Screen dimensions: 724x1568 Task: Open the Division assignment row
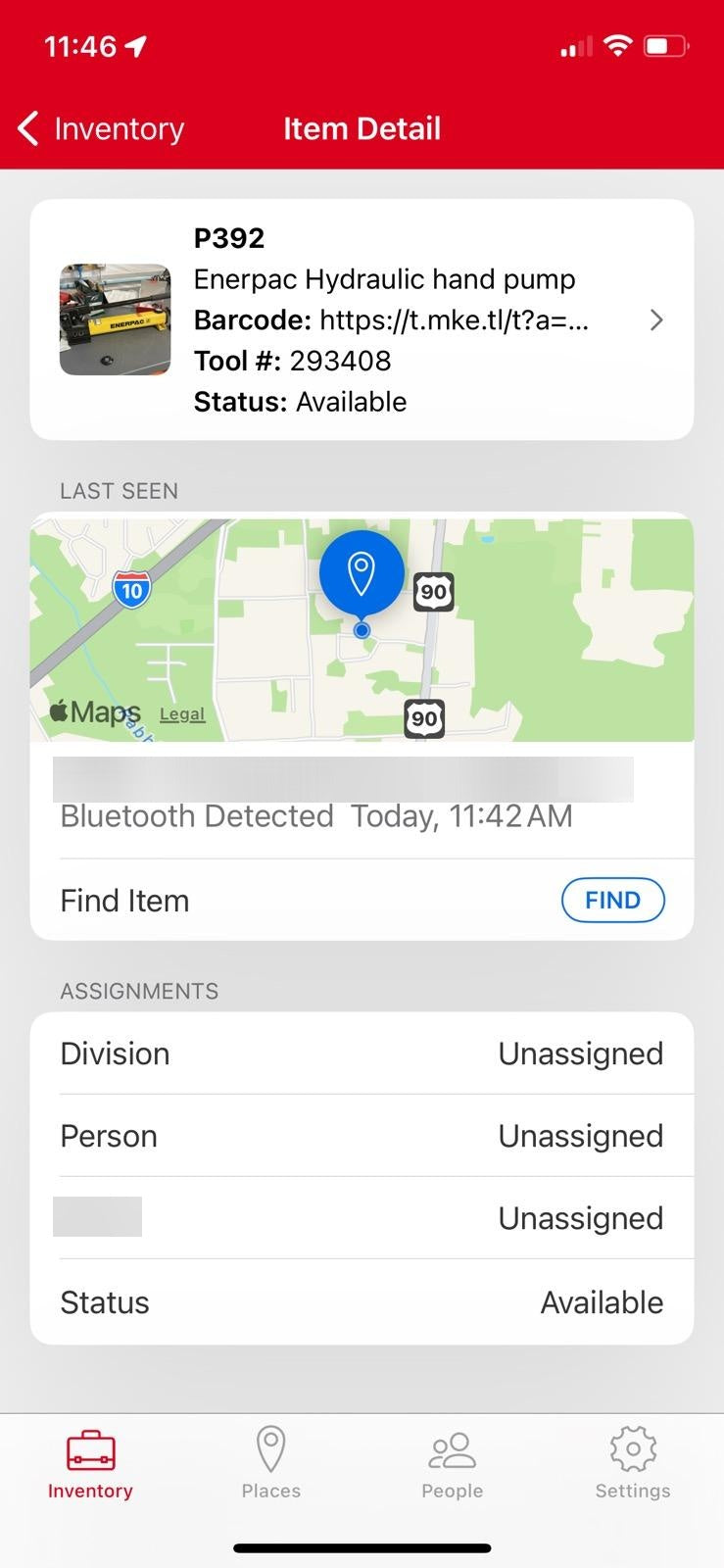pyautogui.click(x=362, y=1053)
